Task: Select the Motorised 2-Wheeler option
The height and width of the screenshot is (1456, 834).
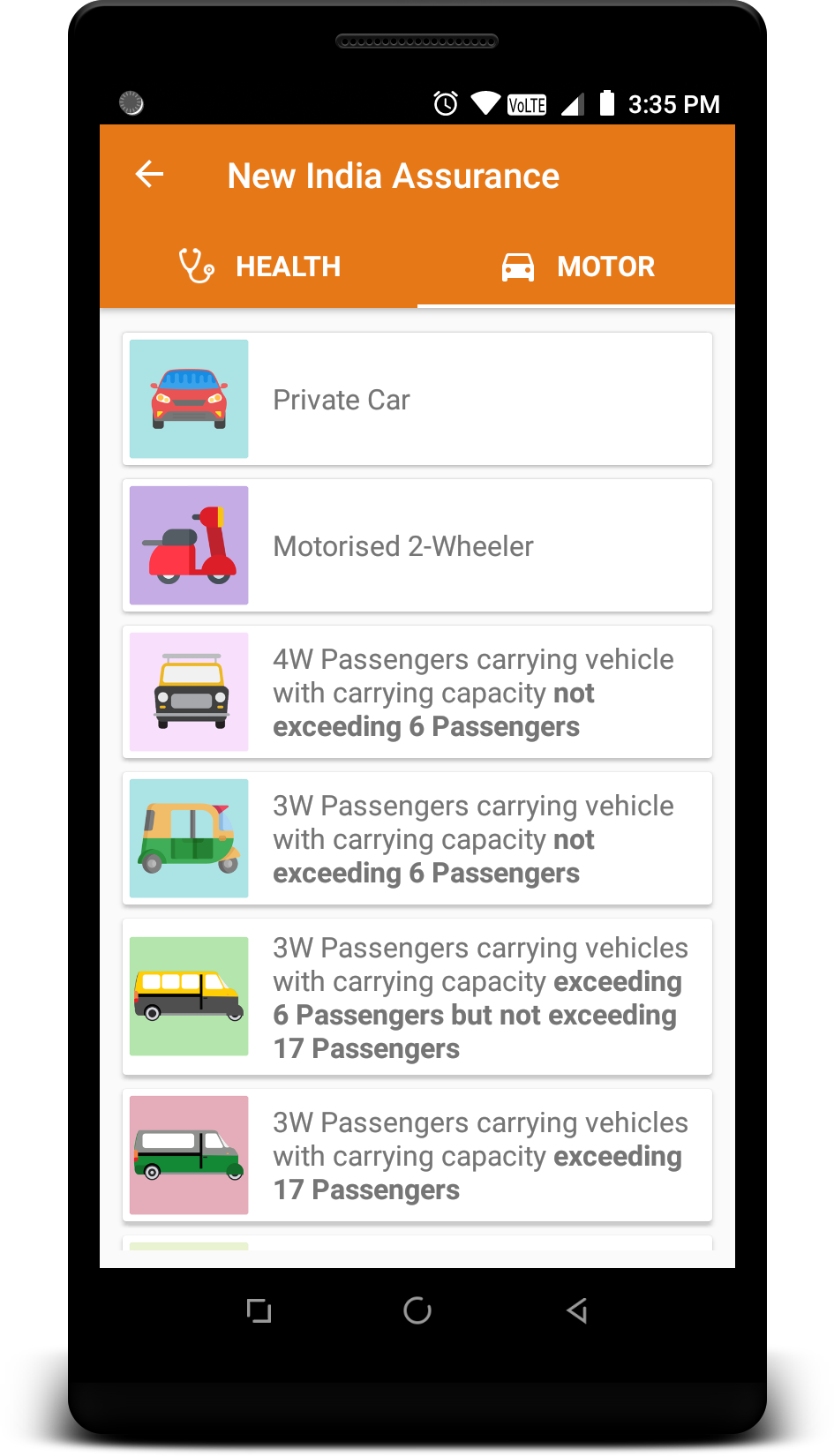Action: coord(417,544)
